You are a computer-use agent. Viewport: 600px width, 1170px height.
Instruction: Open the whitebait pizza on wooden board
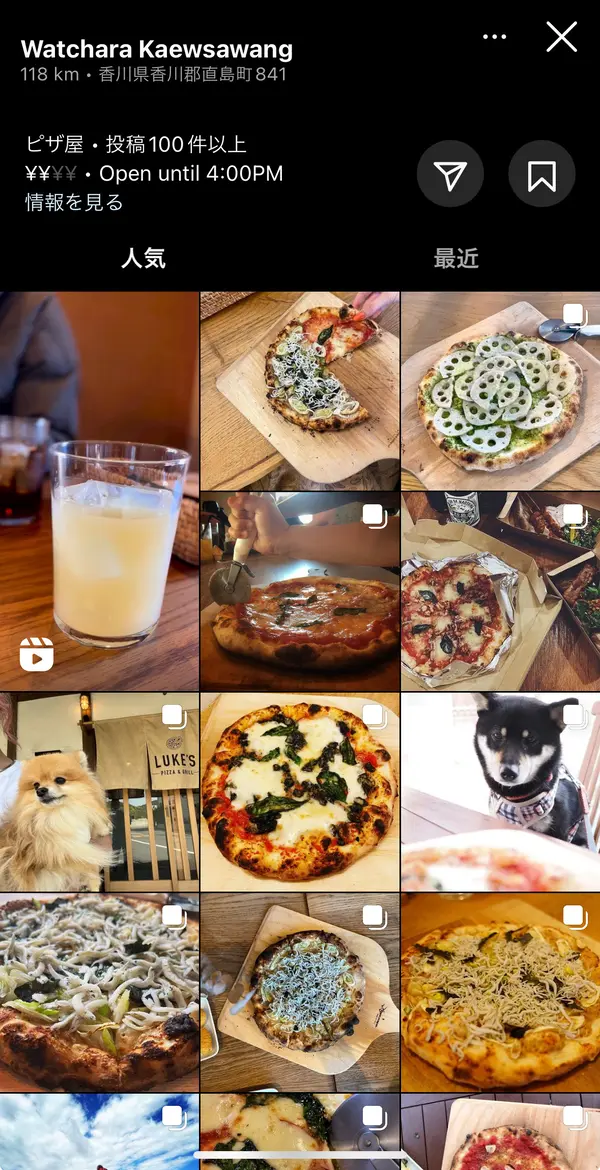tap(299, 991)
